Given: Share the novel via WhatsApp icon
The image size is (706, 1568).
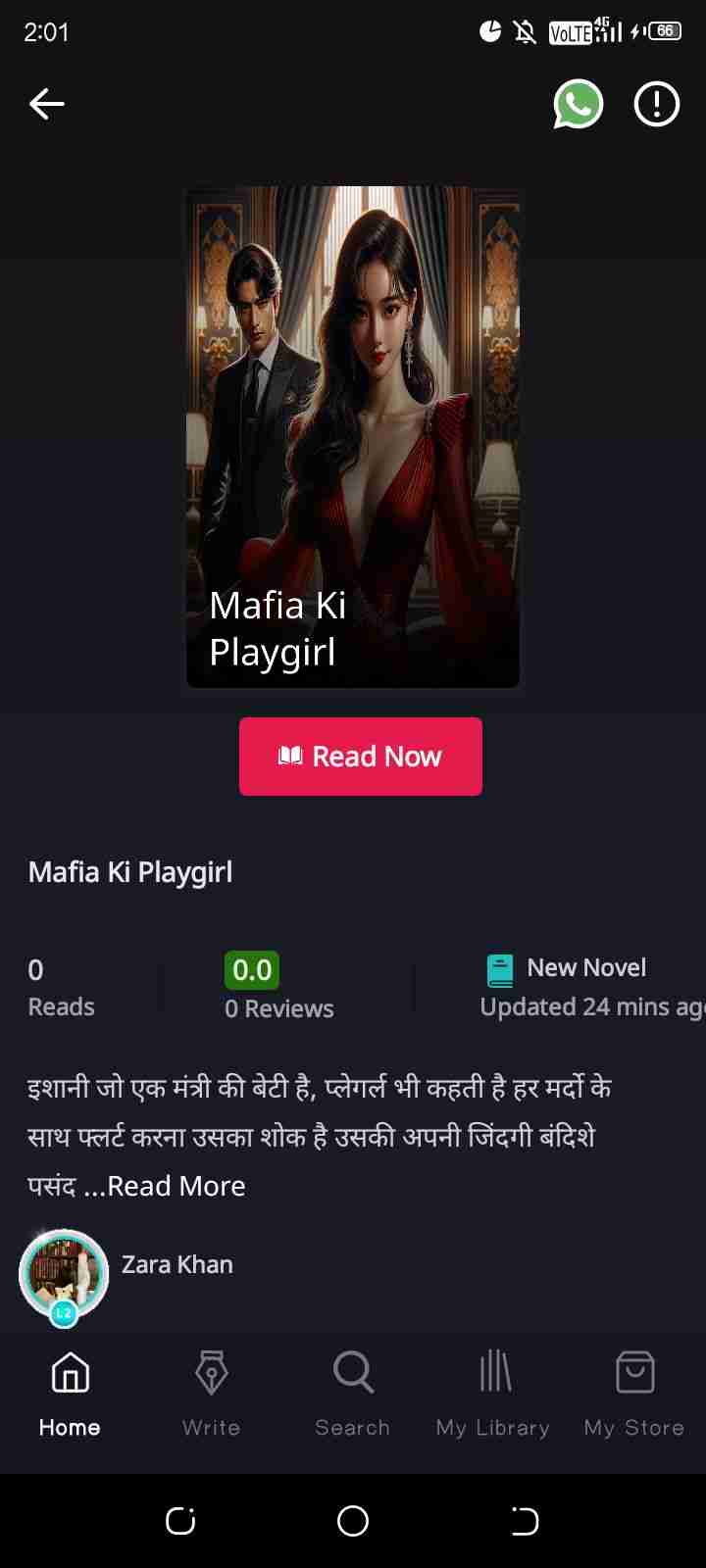Looking at the screenshot, I should [578, 104].
